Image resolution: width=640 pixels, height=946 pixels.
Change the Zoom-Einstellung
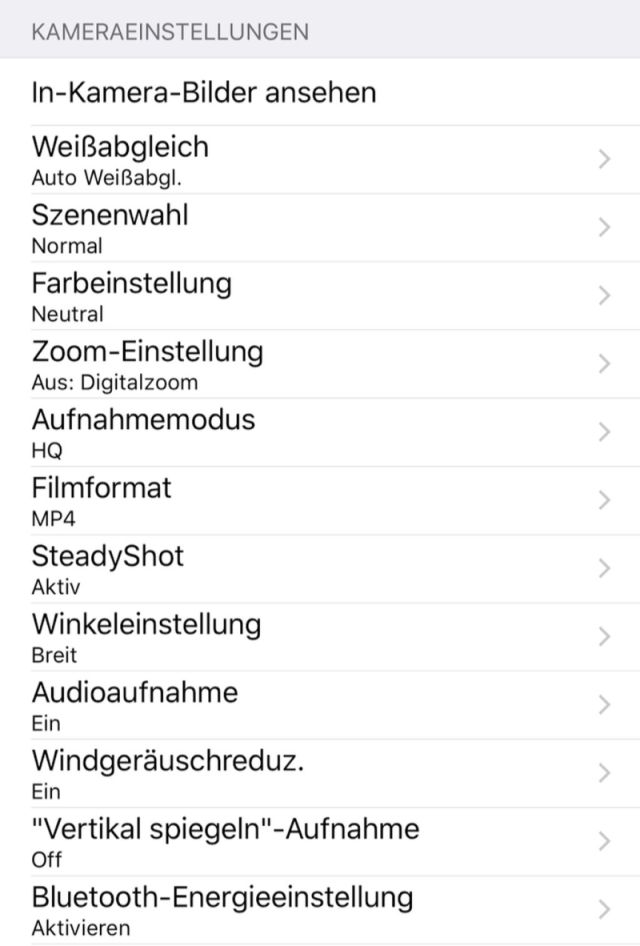(x=320, y=364)
